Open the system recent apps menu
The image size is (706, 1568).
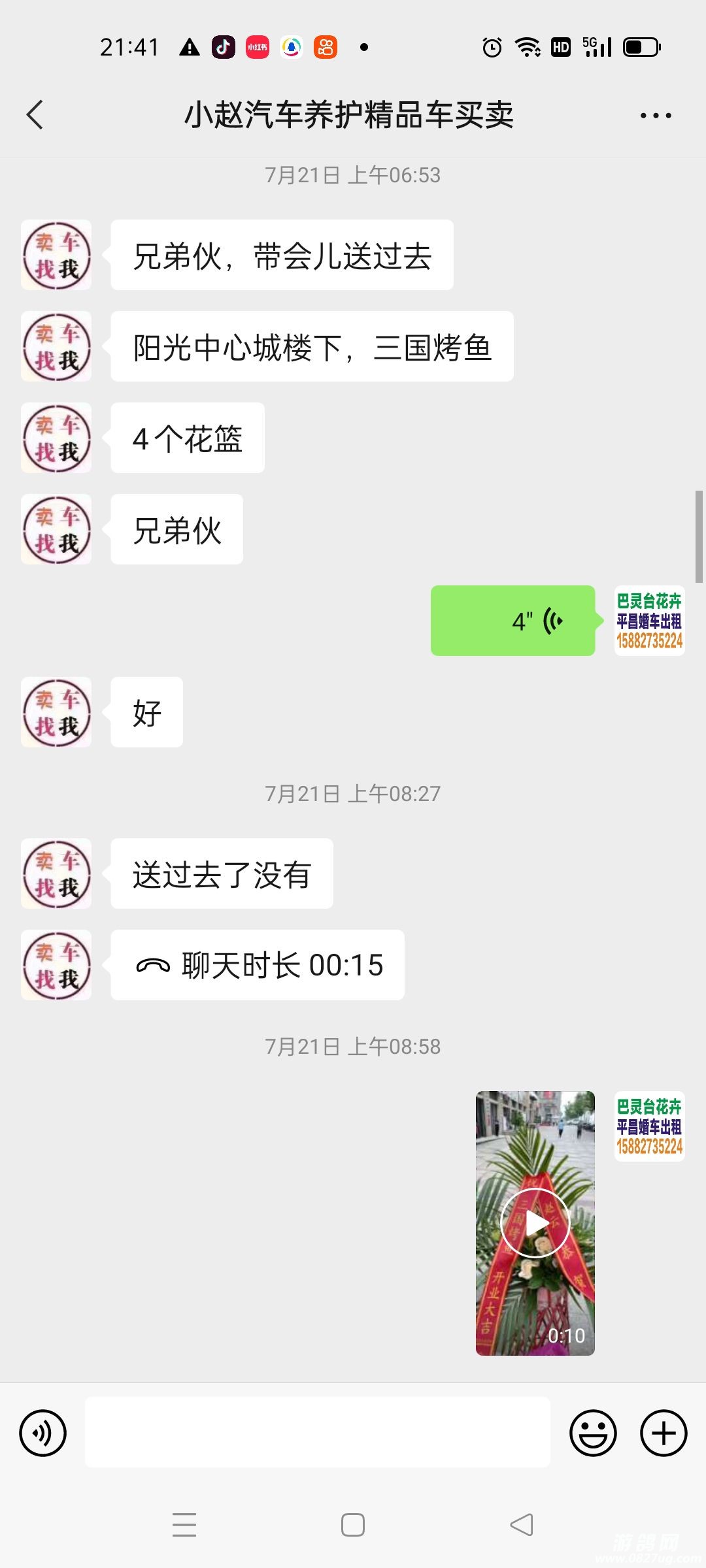point(184,1525)
